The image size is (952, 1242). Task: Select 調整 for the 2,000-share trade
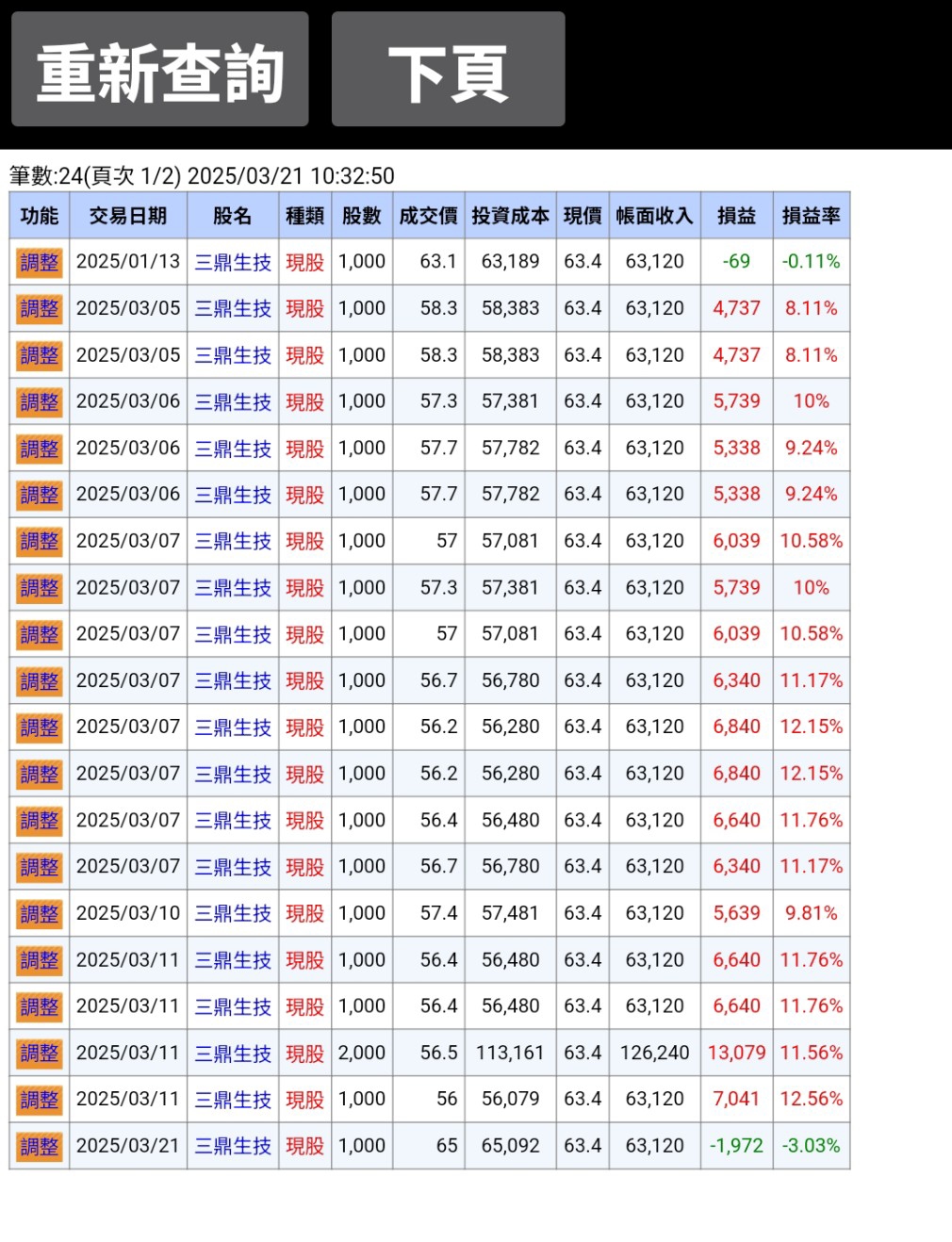[39, 1053]
